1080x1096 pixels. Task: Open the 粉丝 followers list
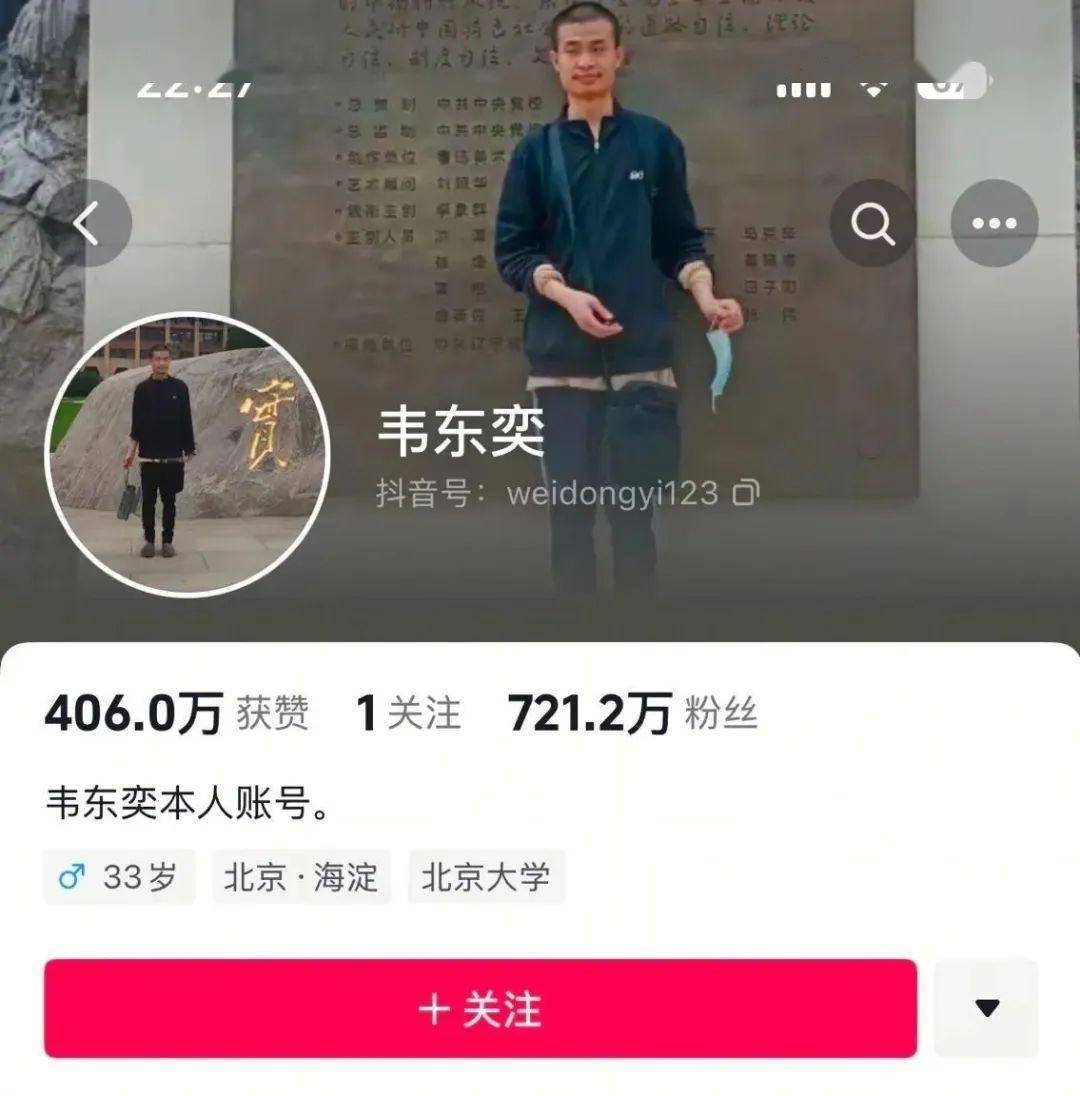[632, 714]
